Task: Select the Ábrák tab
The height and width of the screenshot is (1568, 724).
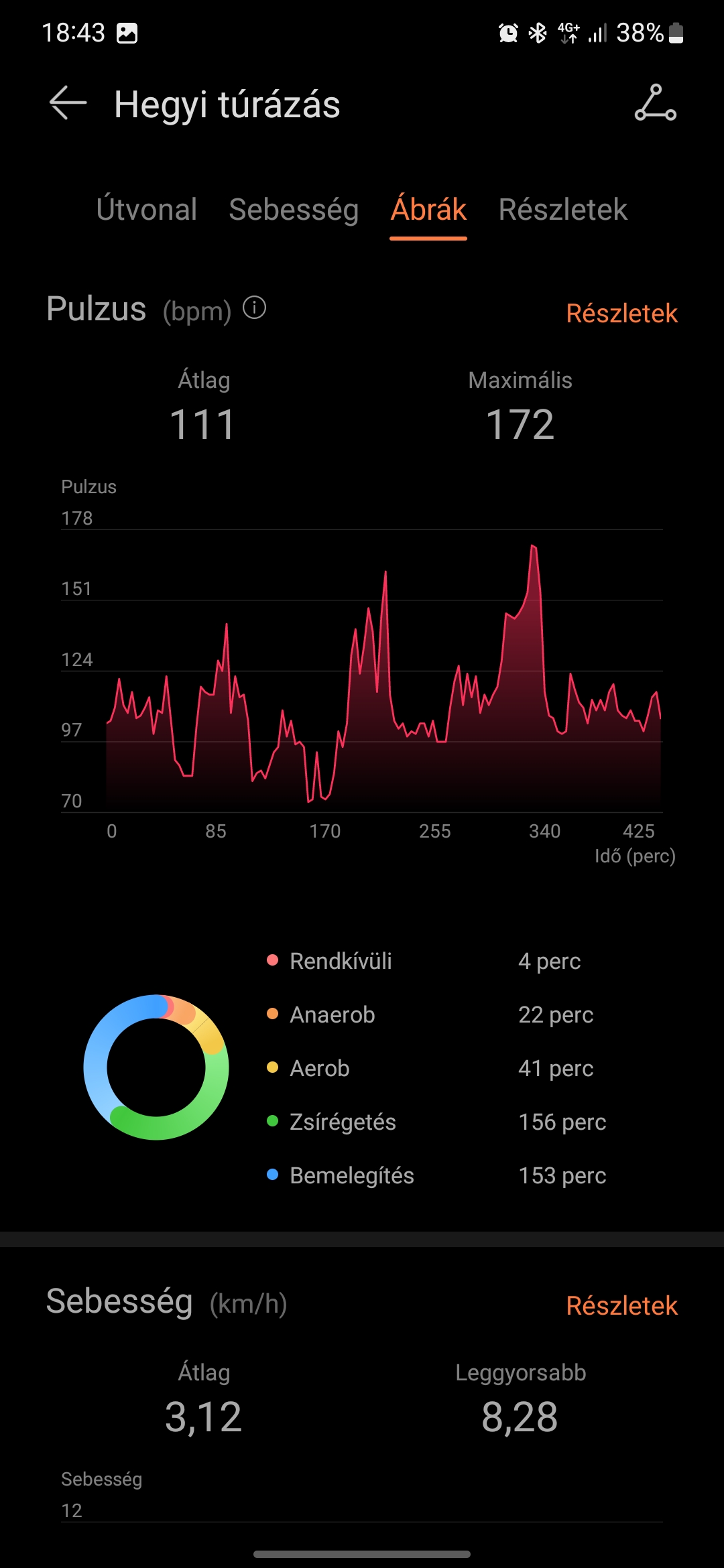Action: point(428,210)
